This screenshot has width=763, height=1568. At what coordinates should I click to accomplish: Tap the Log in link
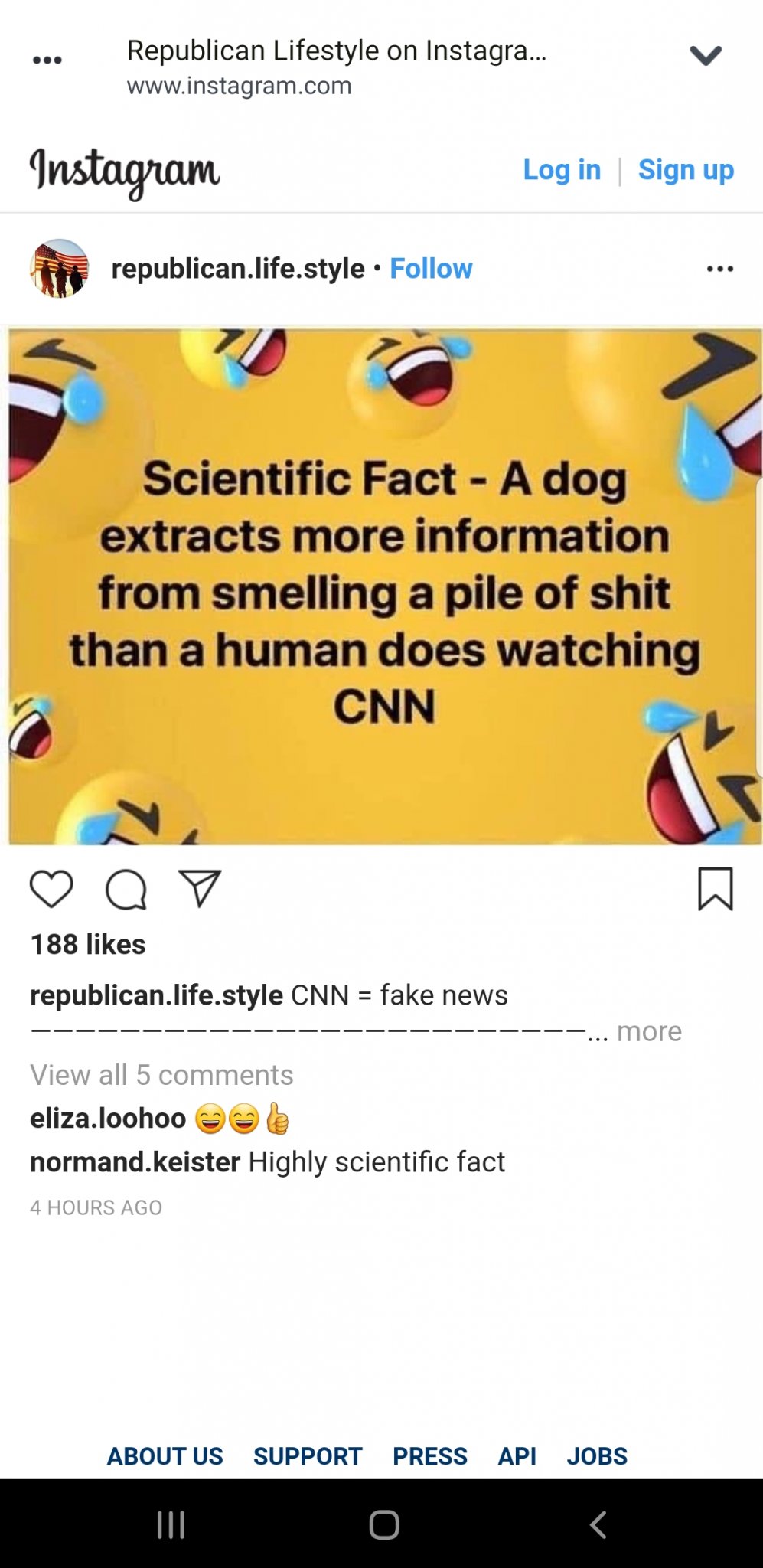click(562, 170)
